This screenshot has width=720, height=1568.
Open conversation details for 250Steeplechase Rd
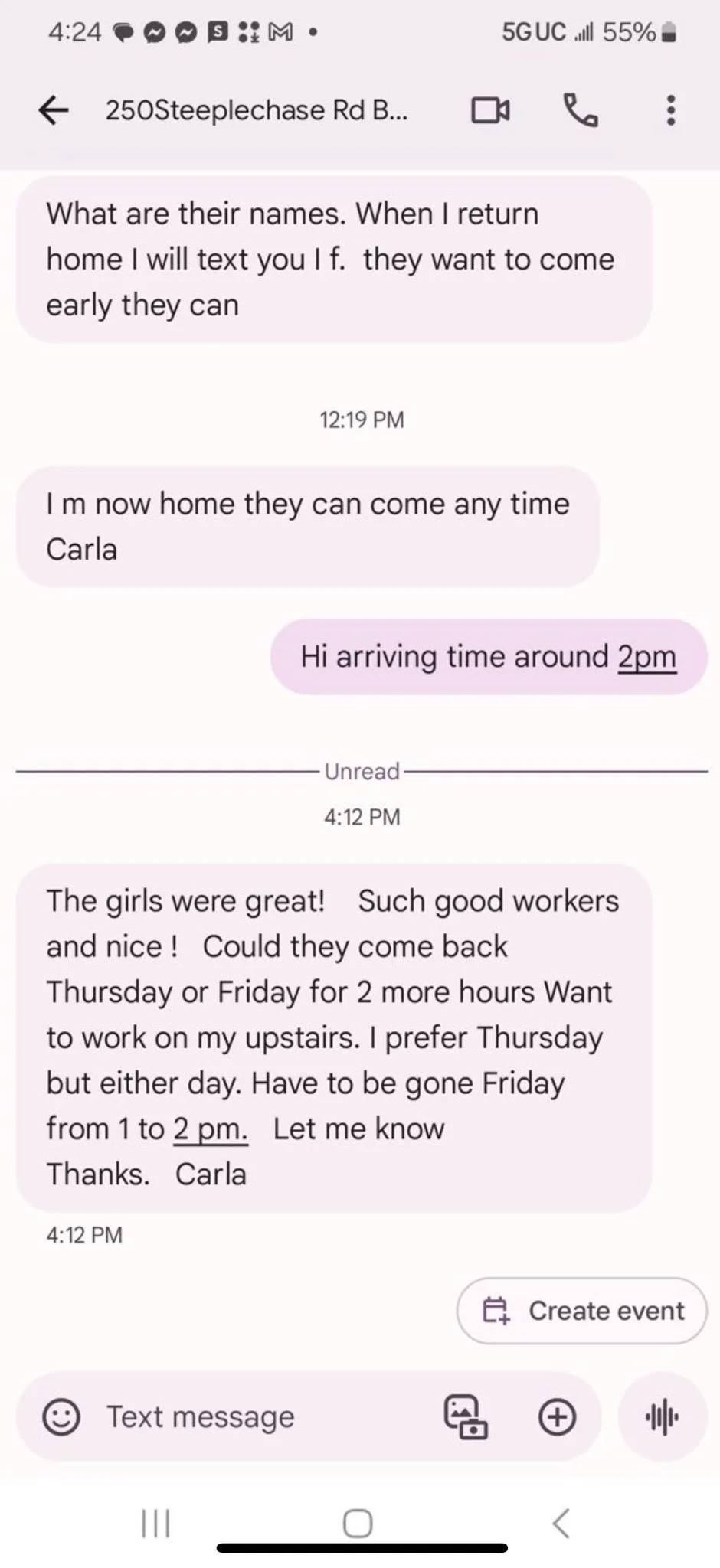pyautogui.click(x=257, y=110)
